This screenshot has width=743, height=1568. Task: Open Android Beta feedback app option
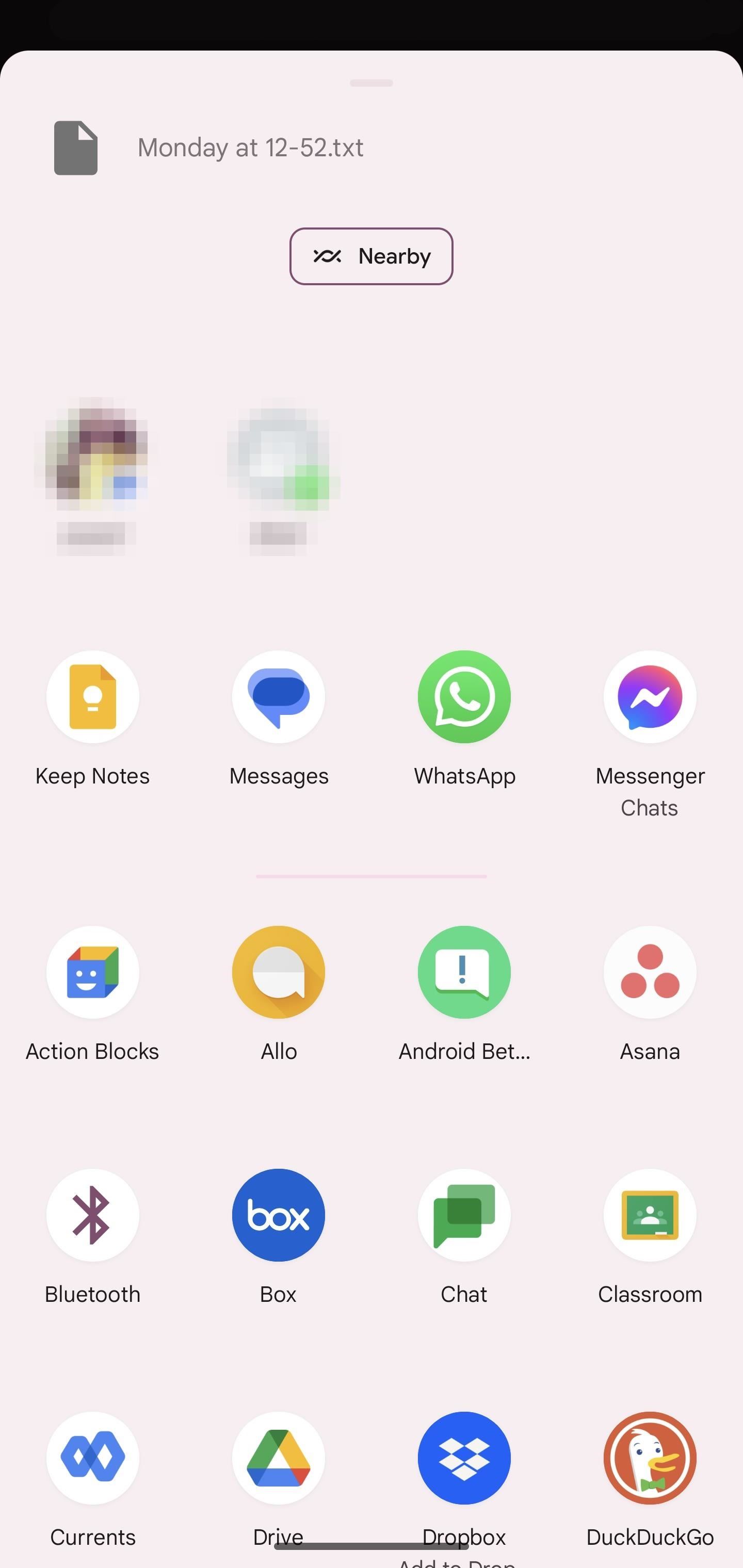click(x=464, y=972)
